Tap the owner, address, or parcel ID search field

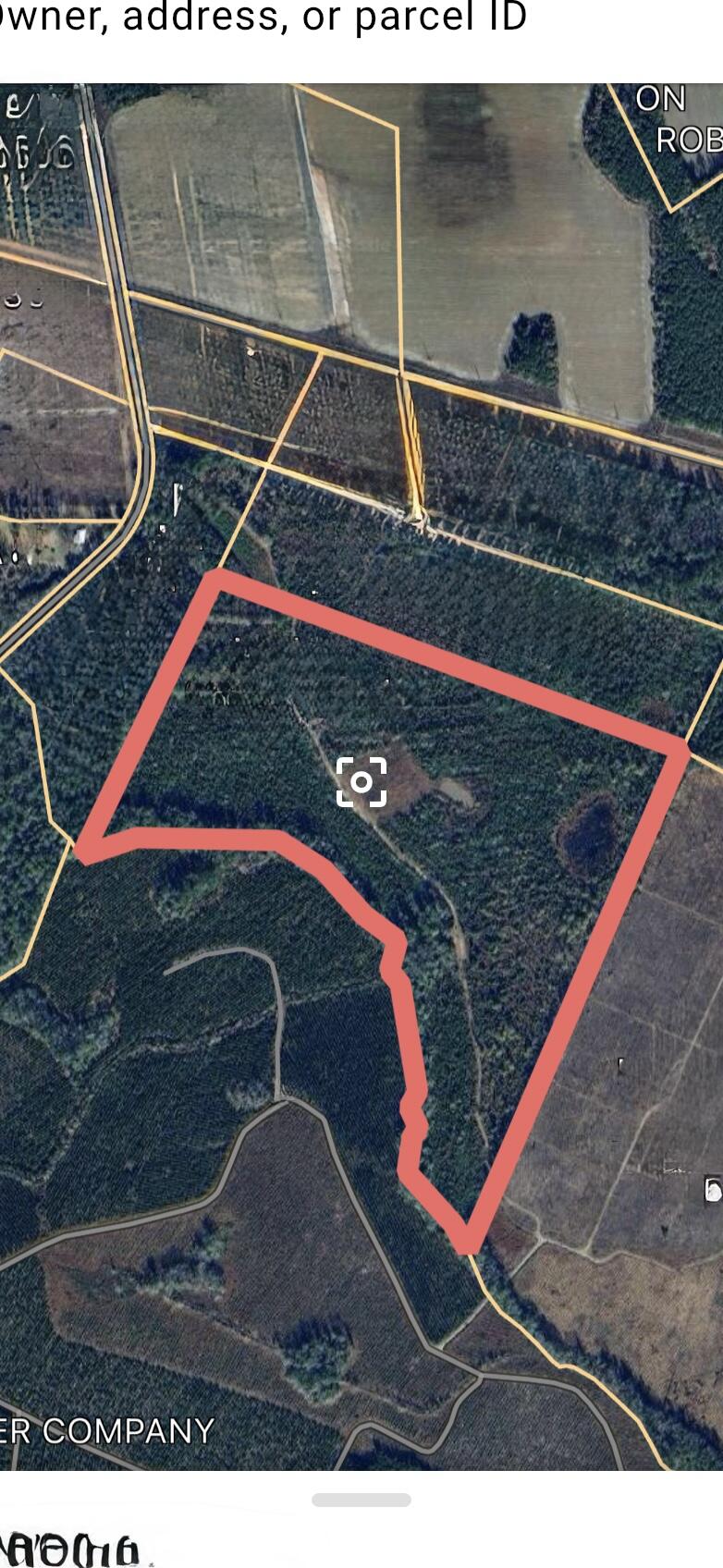(263, 18)
